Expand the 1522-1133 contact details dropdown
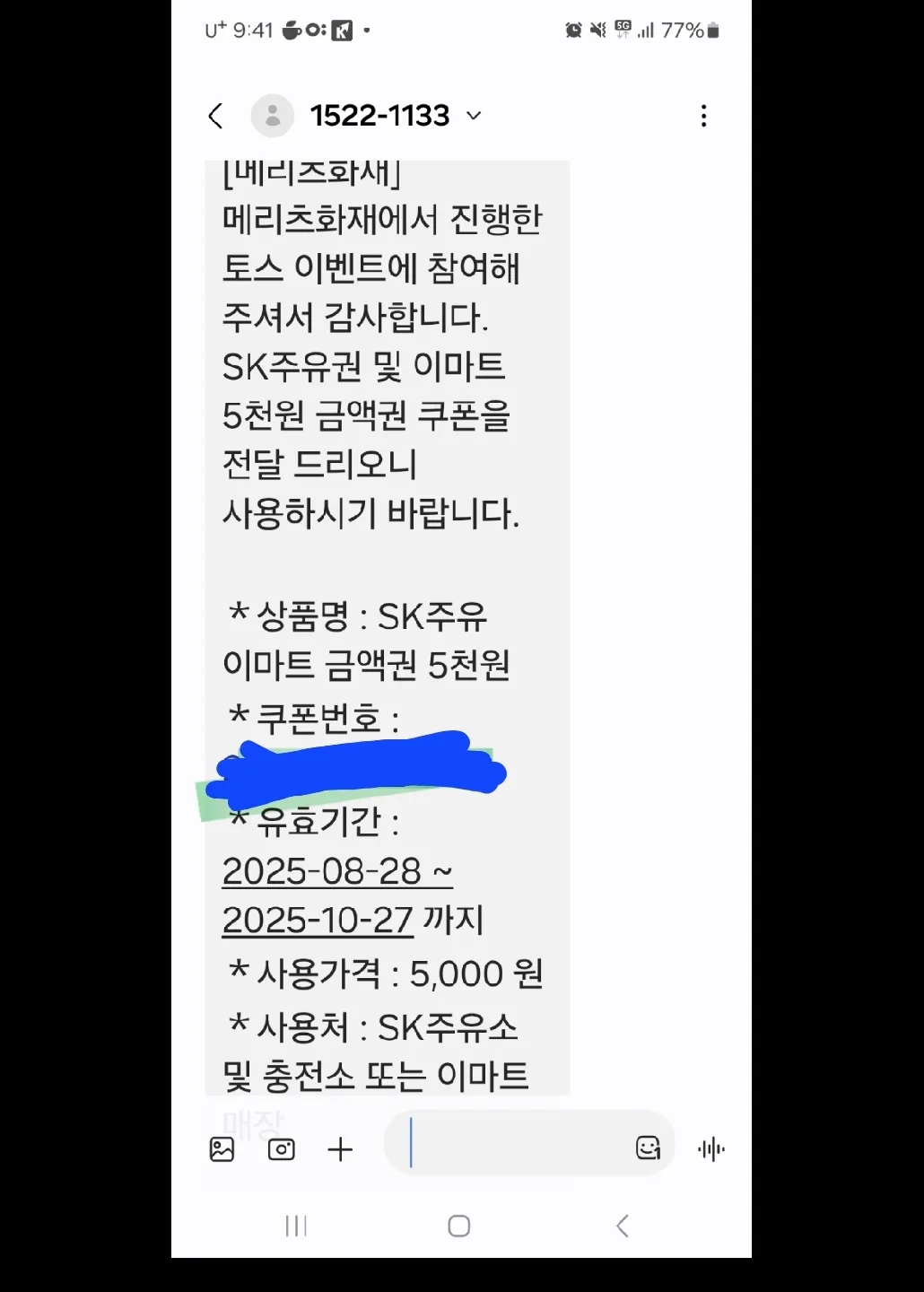 475,116
